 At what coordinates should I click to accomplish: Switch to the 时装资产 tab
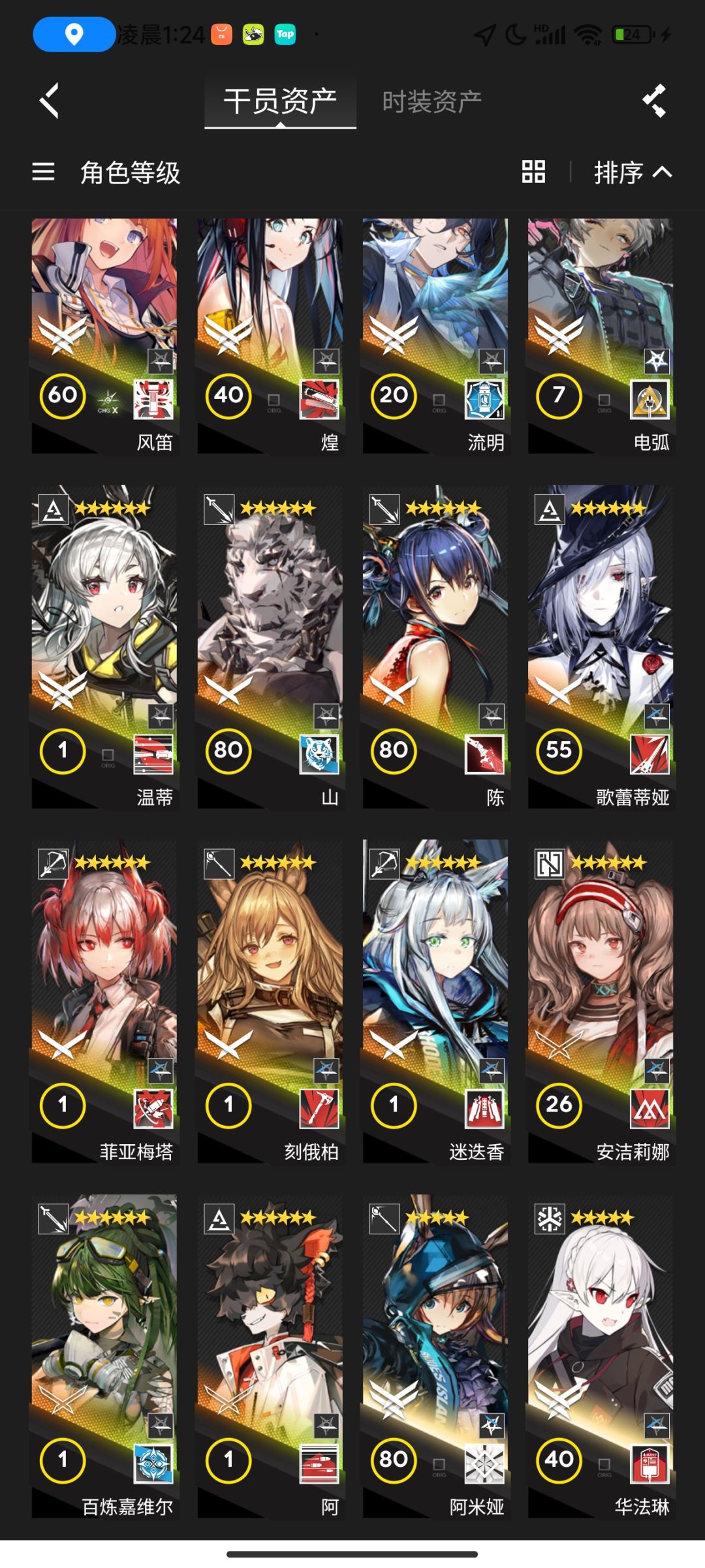431,101
